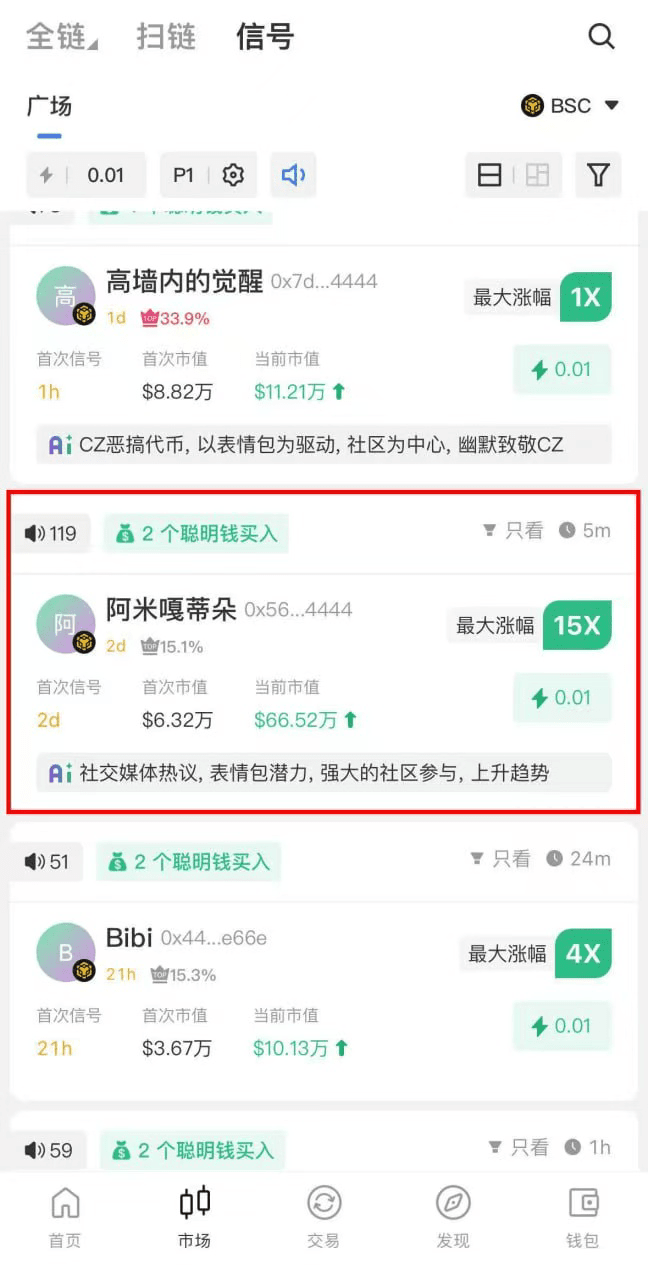Toggle the sound speaker button
This screenshot has width=648, height=1280.
(x=292, y=175)
